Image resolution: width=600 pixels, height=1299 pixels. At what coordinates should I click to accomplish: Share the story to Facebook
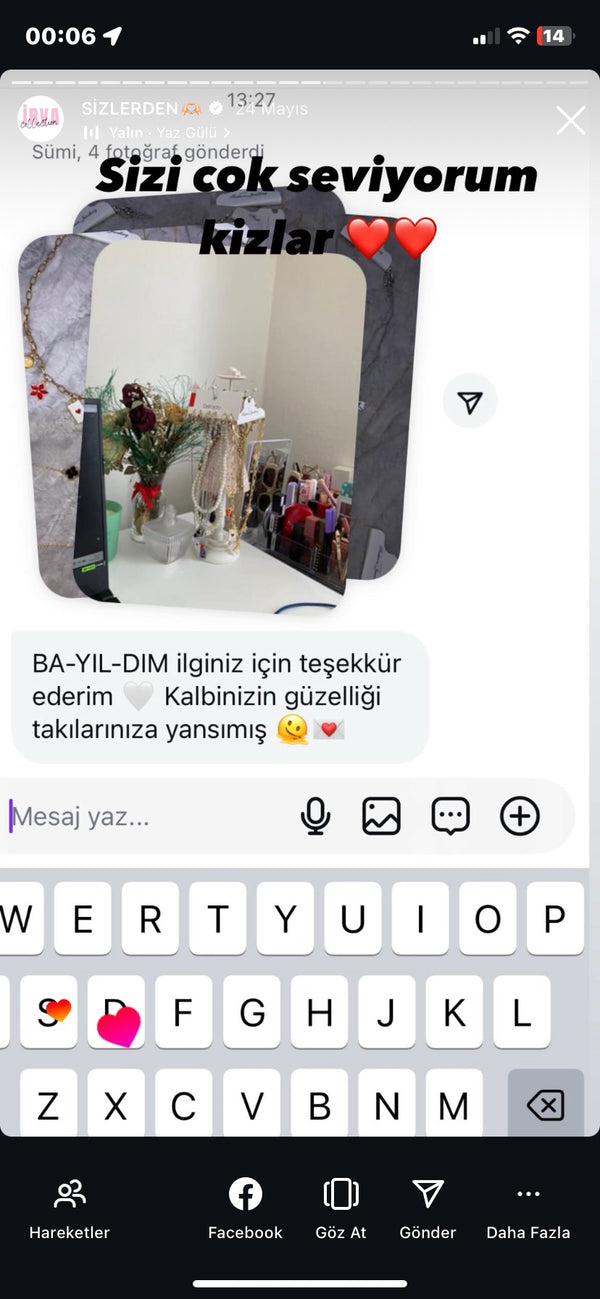tap(245, 1208)
